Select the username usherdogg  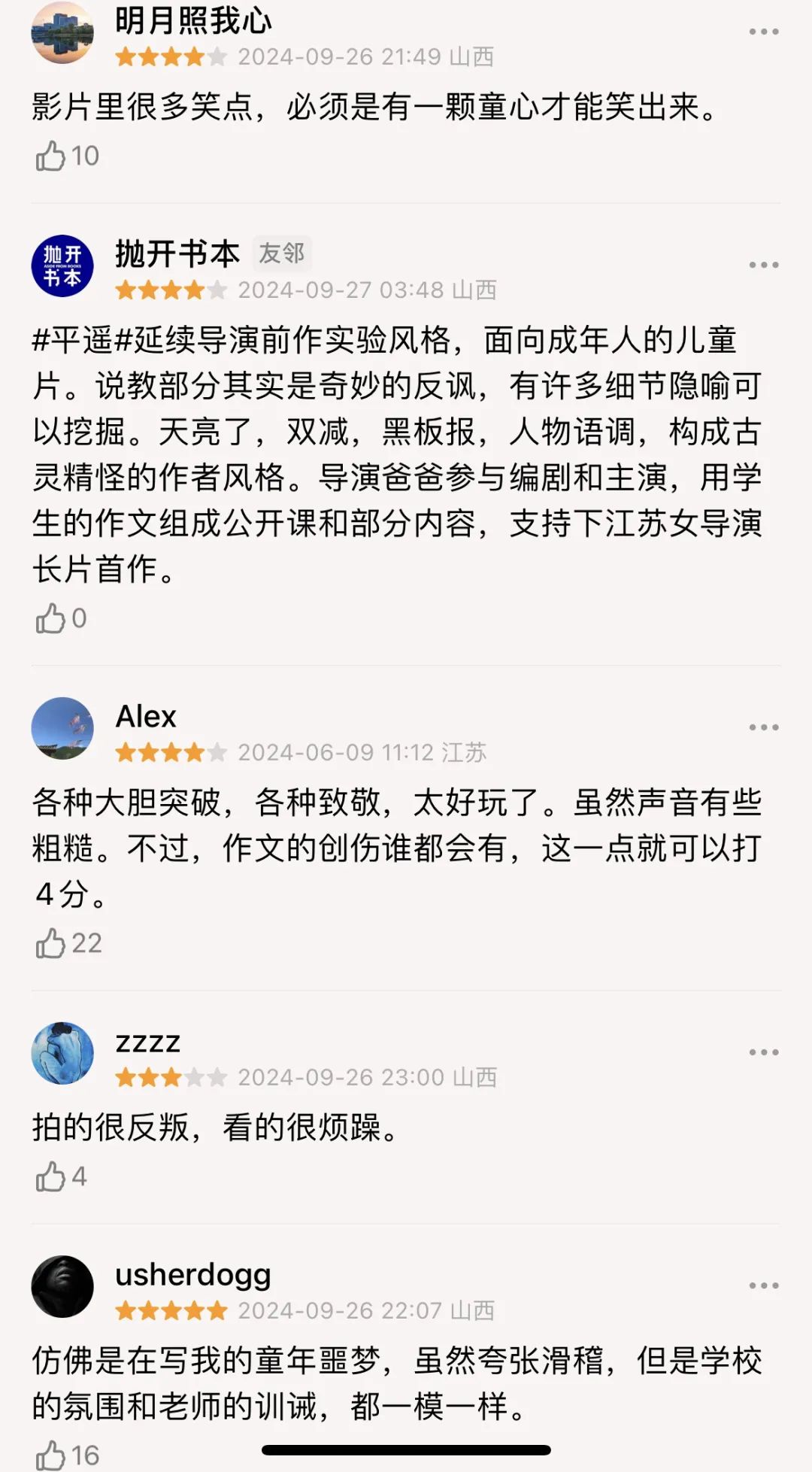(192, 1274)
